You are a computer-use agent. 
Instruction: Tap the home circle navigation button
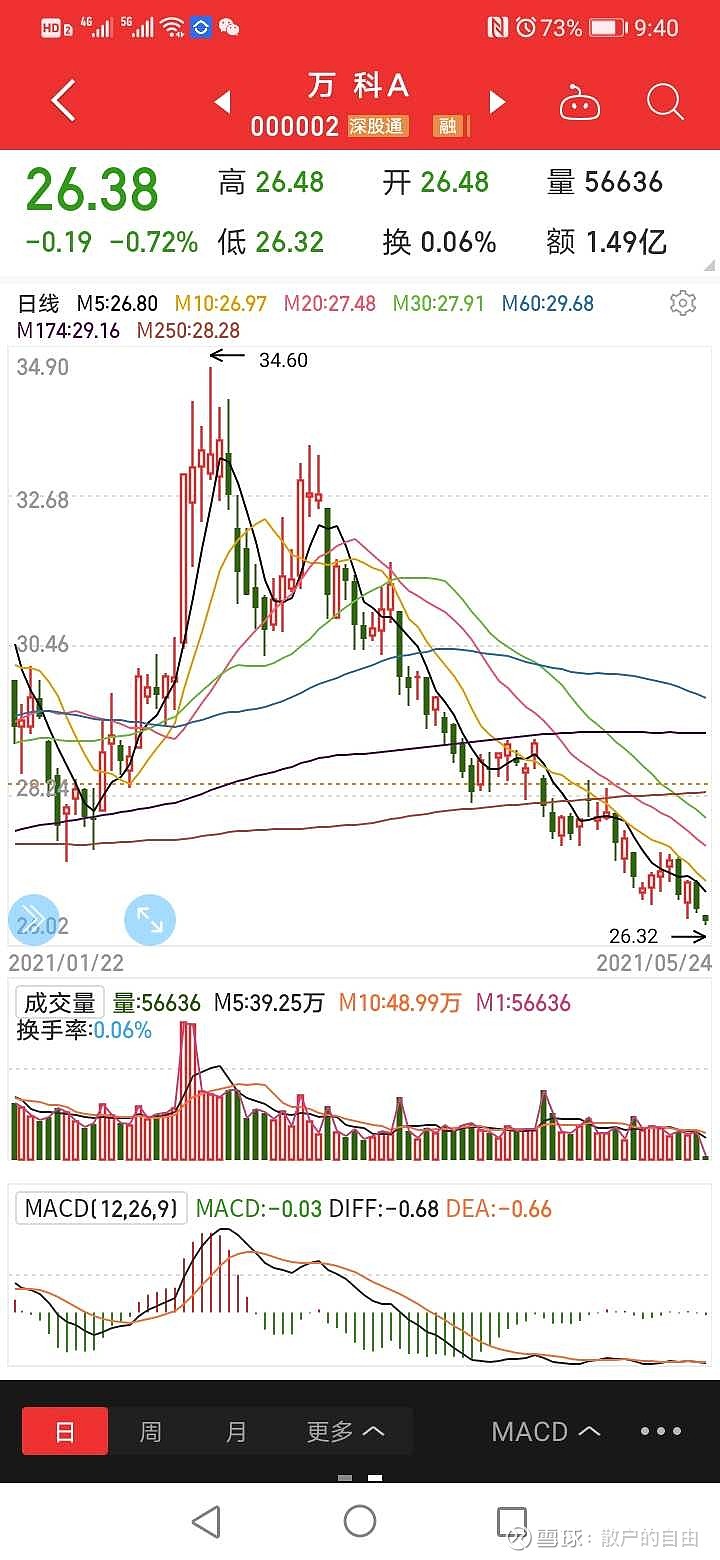point(359,1519)
